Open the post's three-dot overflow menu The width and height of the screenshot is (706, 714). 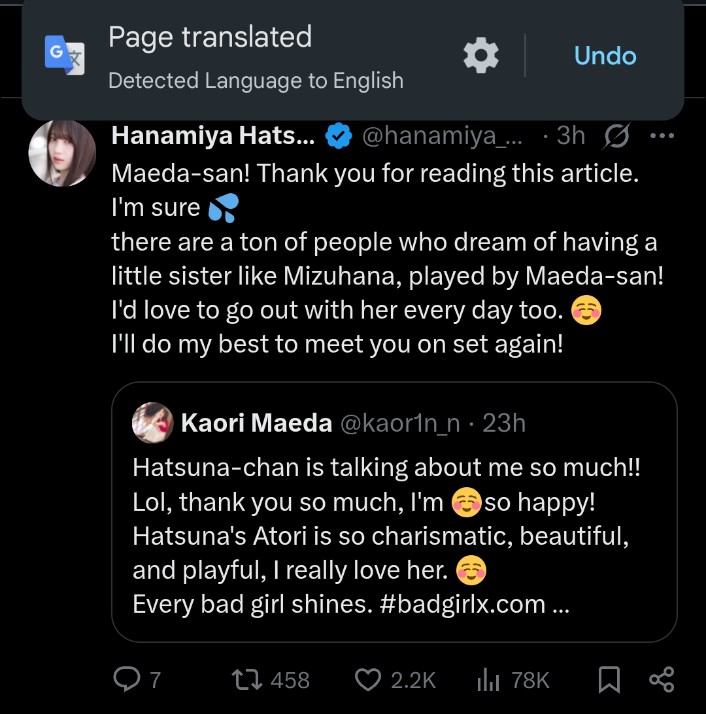point(662,136)
